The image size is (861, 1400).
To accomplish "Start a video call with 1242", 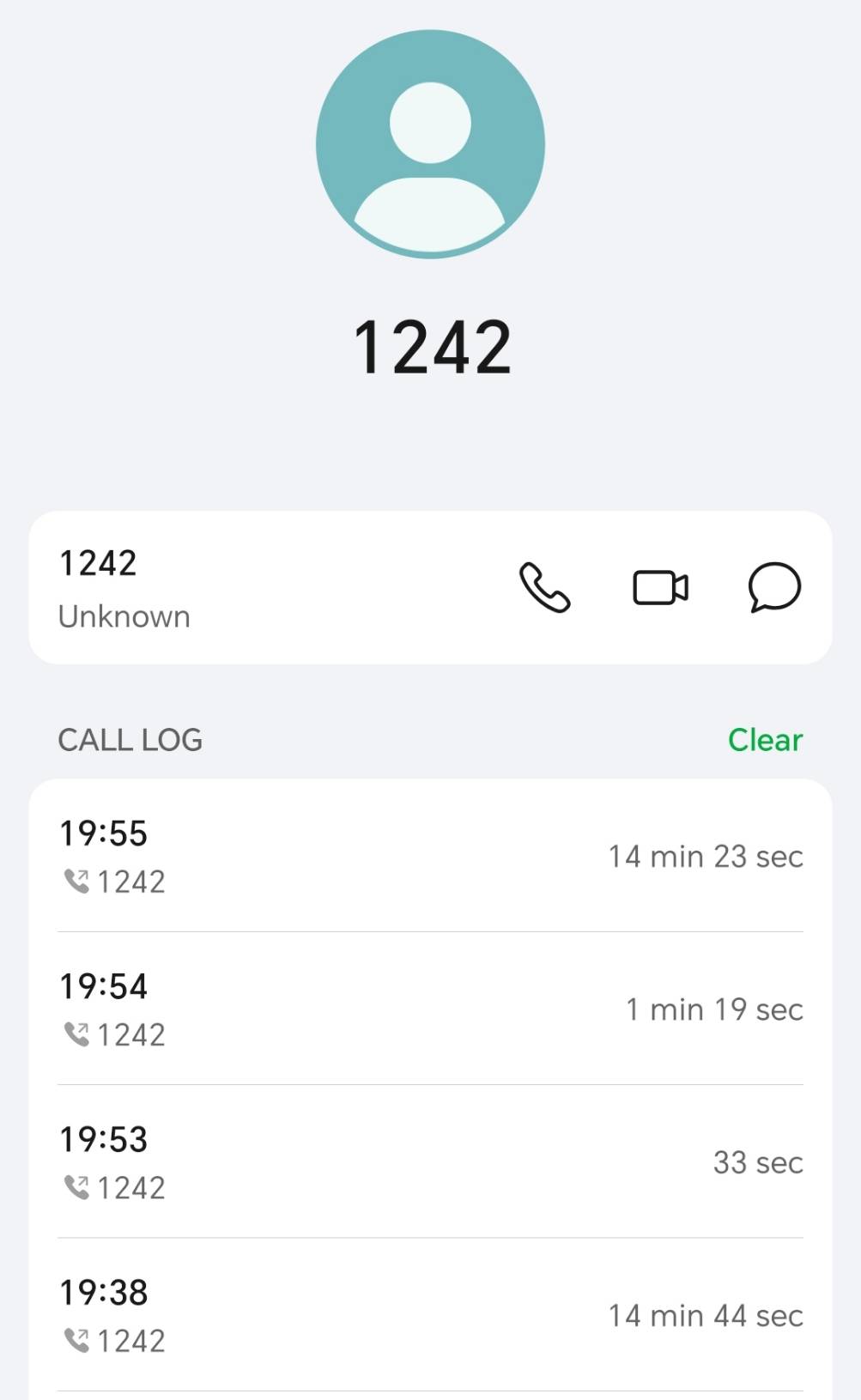I will coord(660,588).
